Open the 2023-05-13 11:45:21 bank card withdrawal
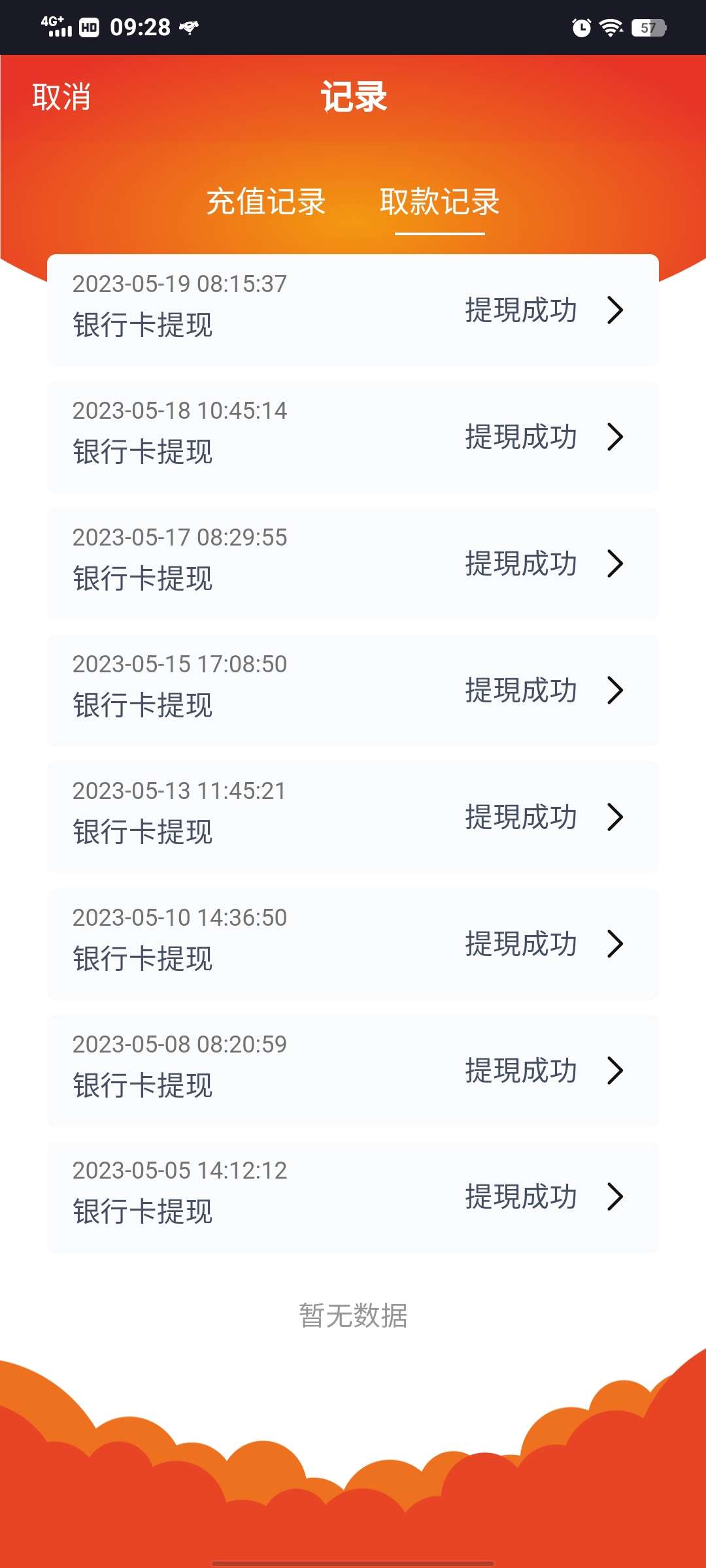This screenshot has width=706, height=1568. (353, 817)
